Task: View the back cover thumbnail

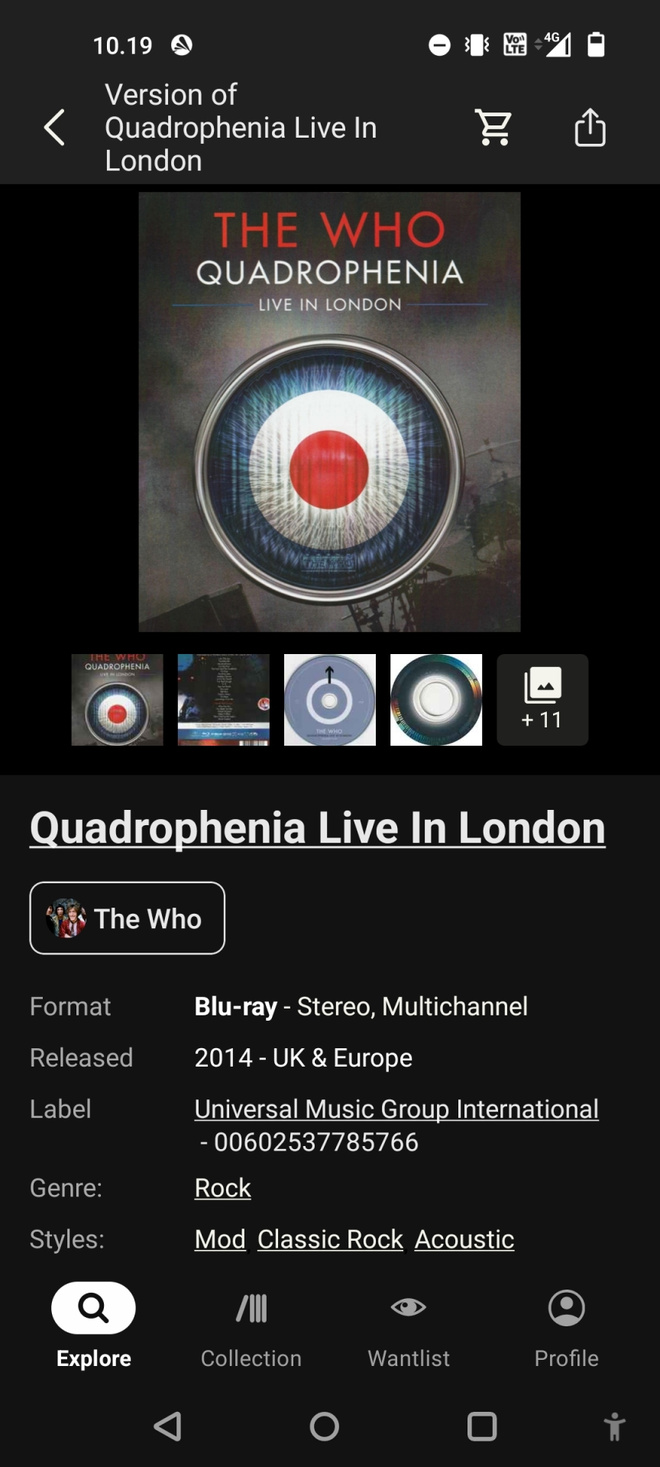Action: pos(223,700)
